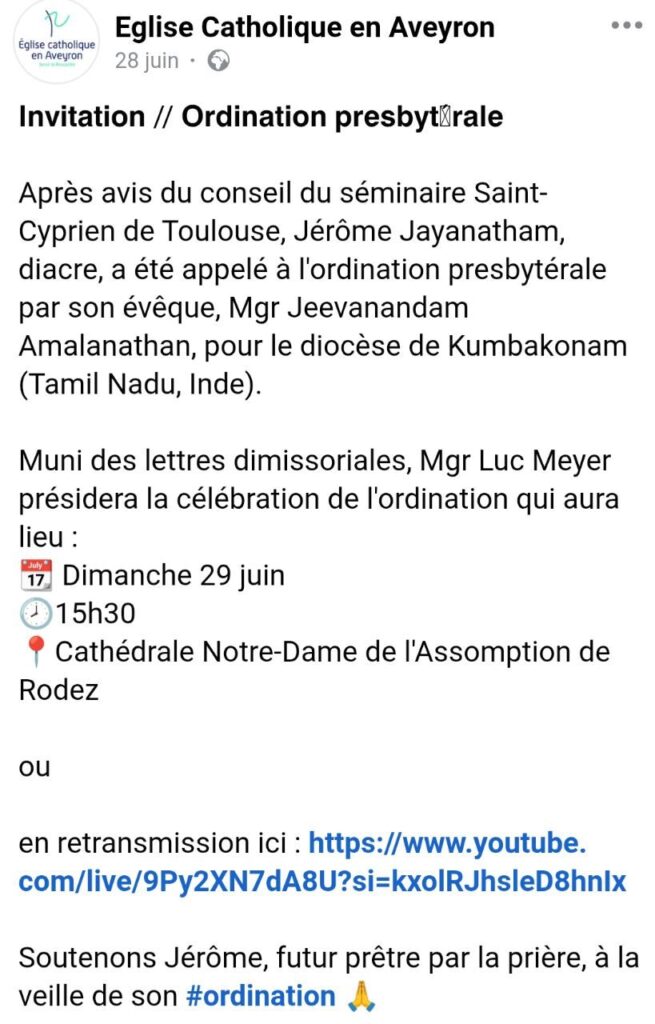
Task: Open the 28 juin post timestamp
Action: tap(147, 60)
